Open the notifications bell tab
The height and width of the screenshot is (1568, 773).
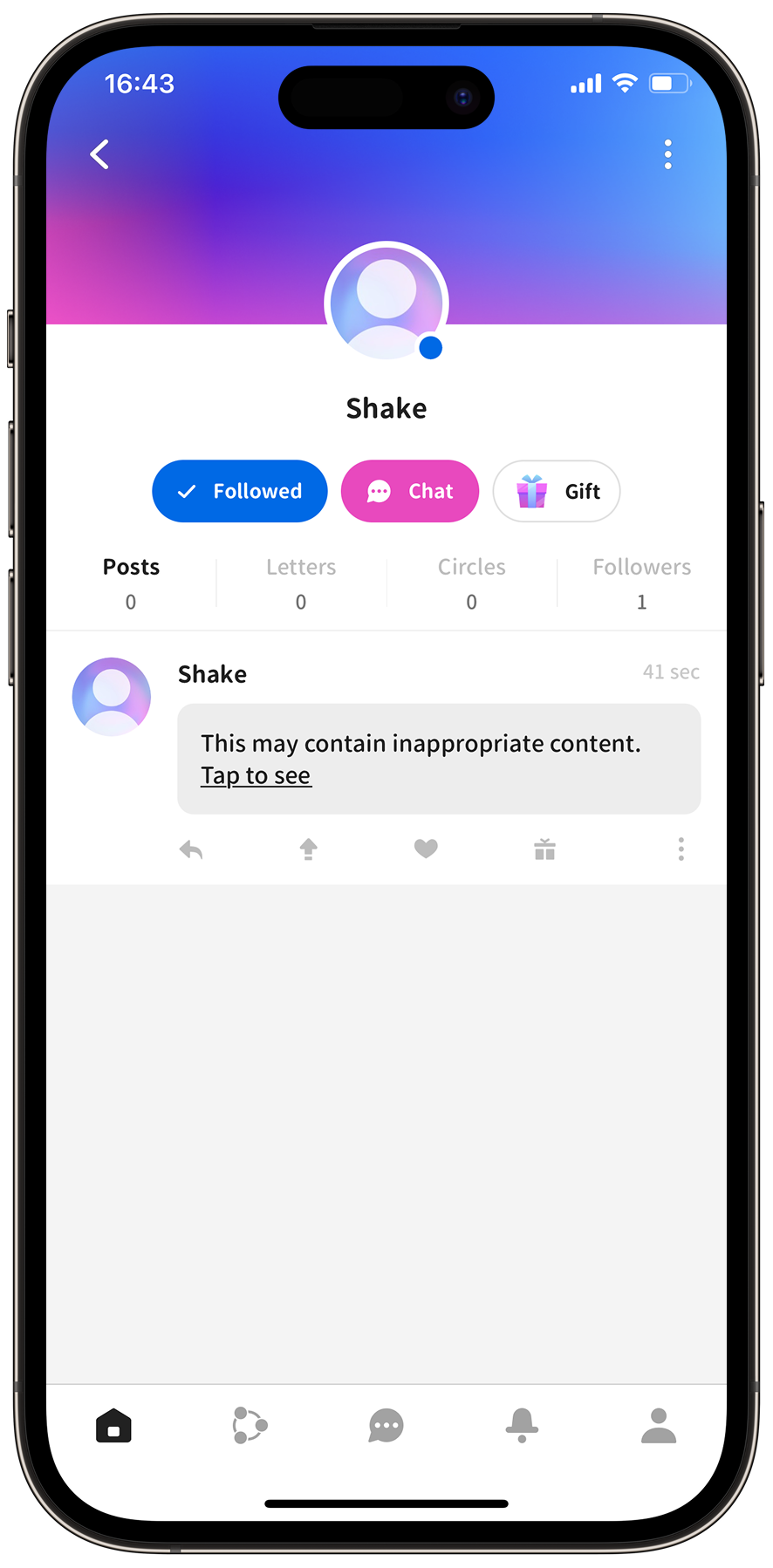click(522, 1426)
